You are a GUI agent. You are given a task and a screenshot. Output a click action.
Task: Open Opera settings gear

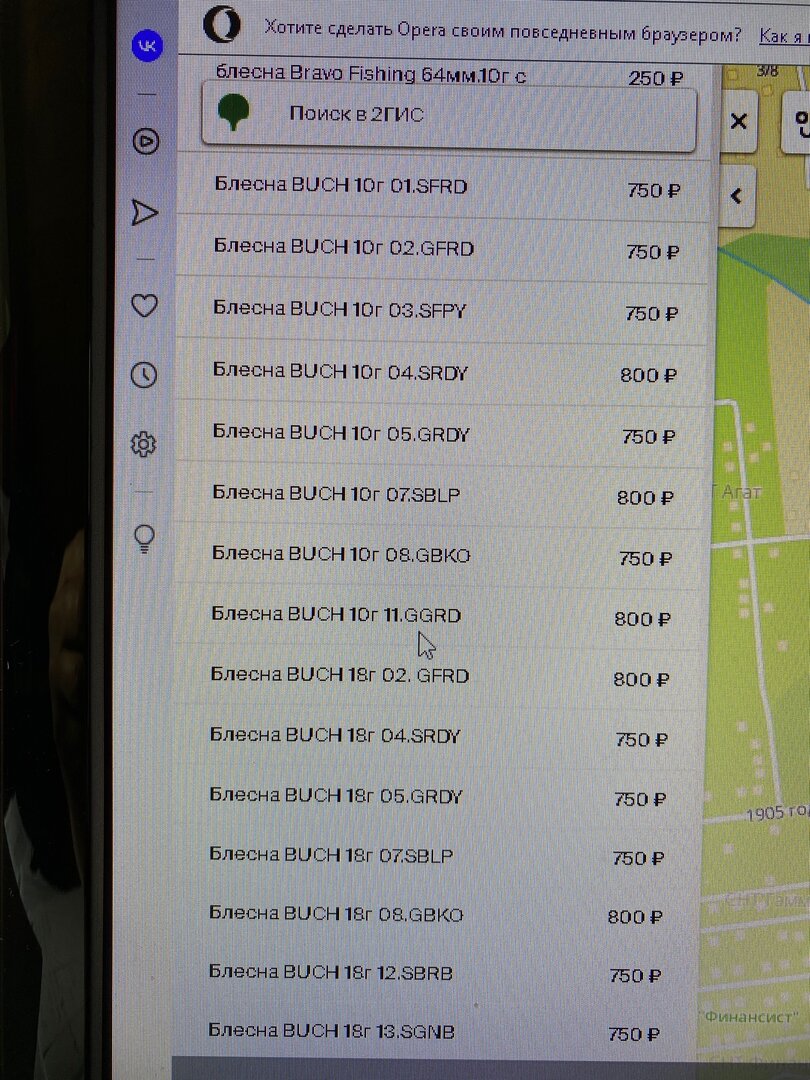(x=143, y=444)
